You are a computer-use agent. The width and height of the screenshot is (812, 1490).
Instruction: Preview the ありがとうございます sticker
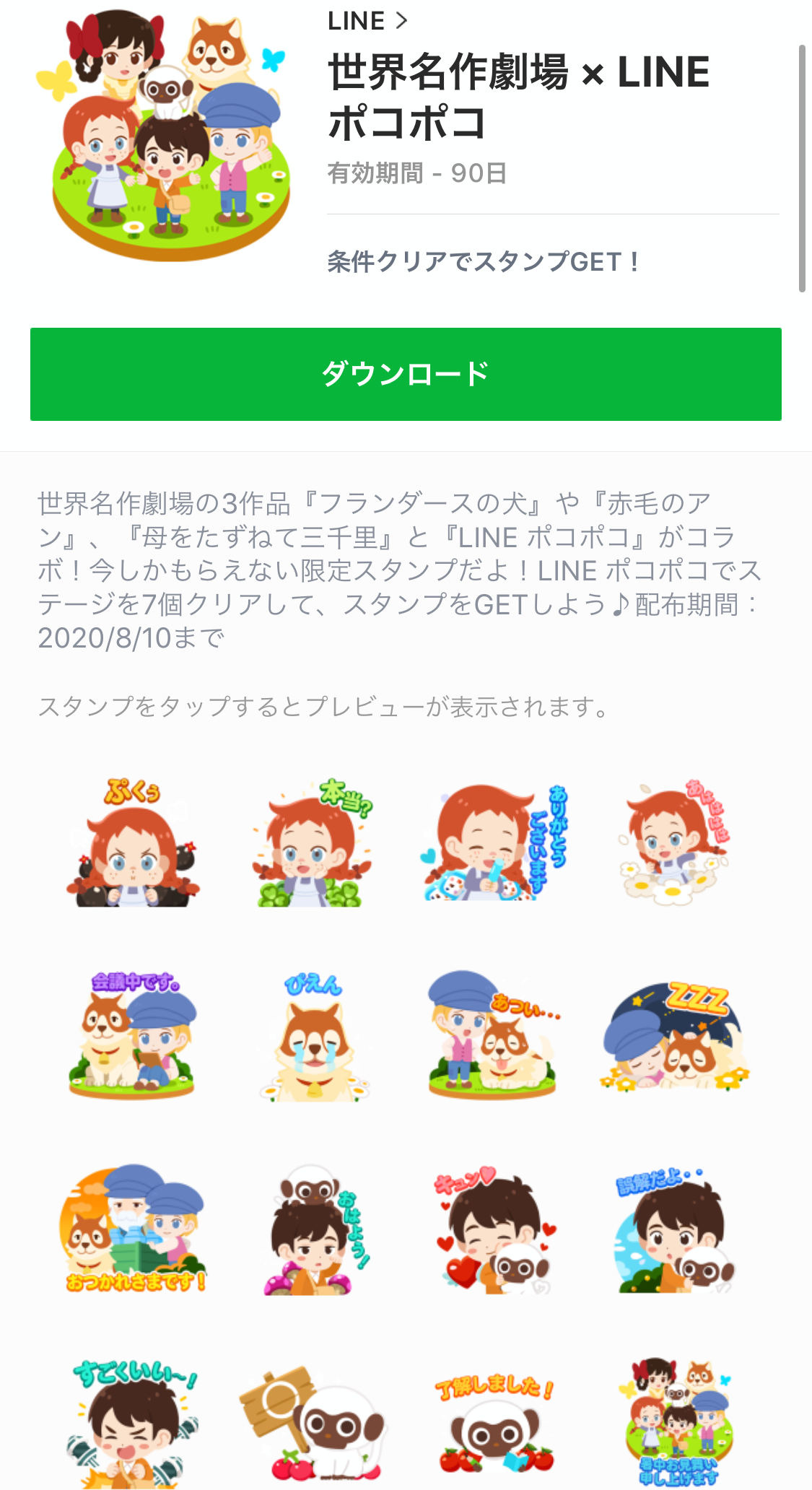[x=495, y=843]
